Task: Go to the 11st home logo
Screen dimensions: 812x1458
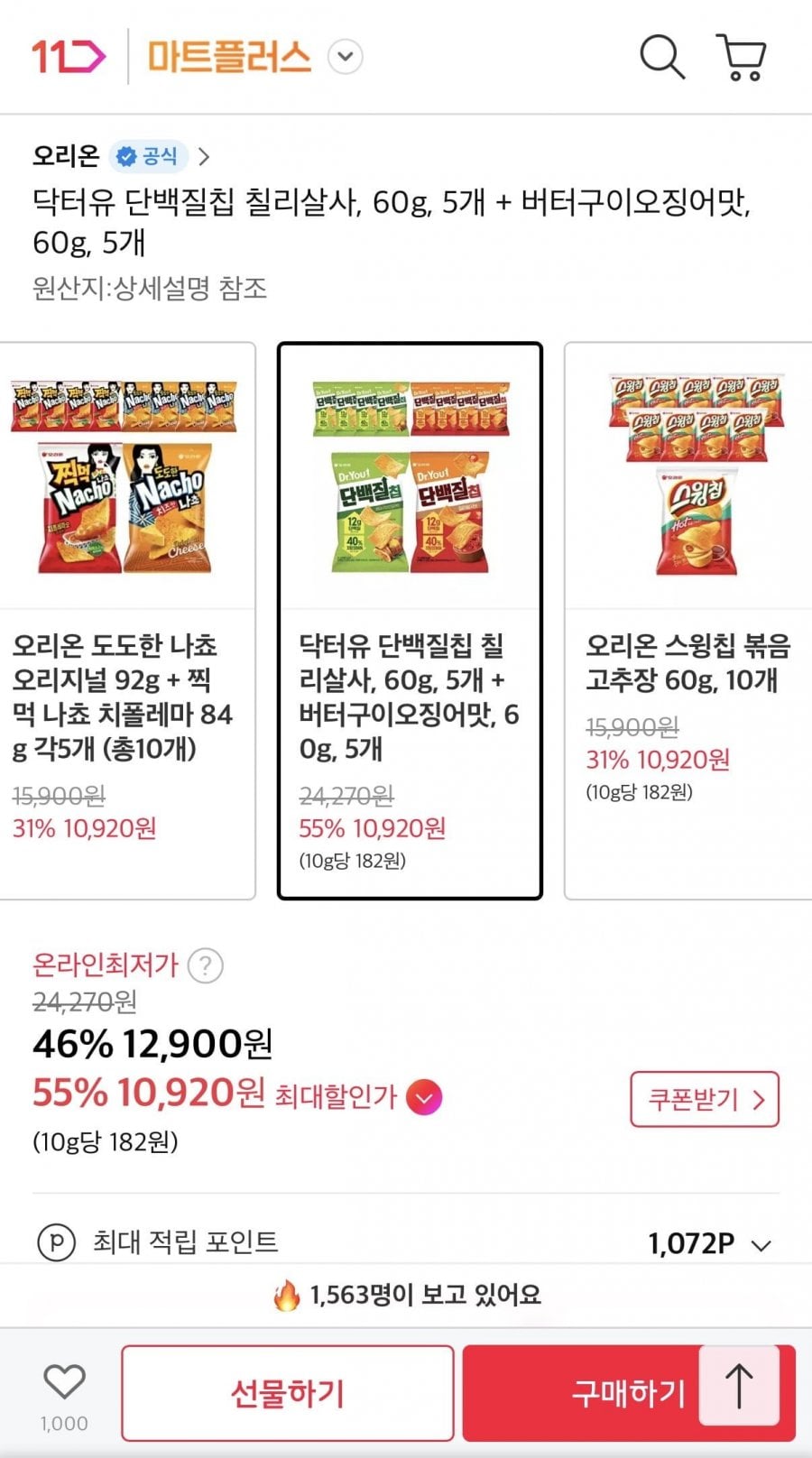Action: (x=69, y=57)
